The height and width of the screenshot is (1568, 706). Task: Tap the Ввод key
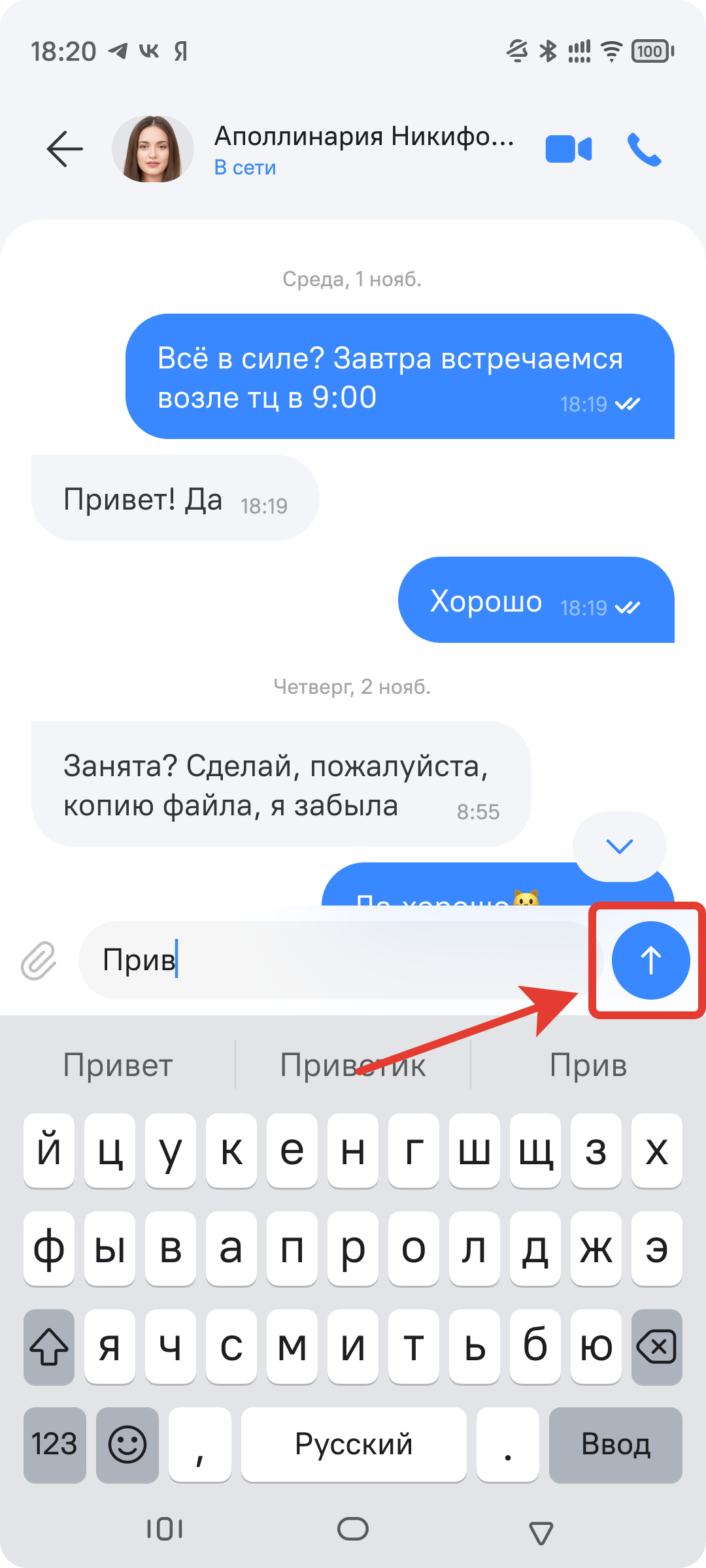615,1445
